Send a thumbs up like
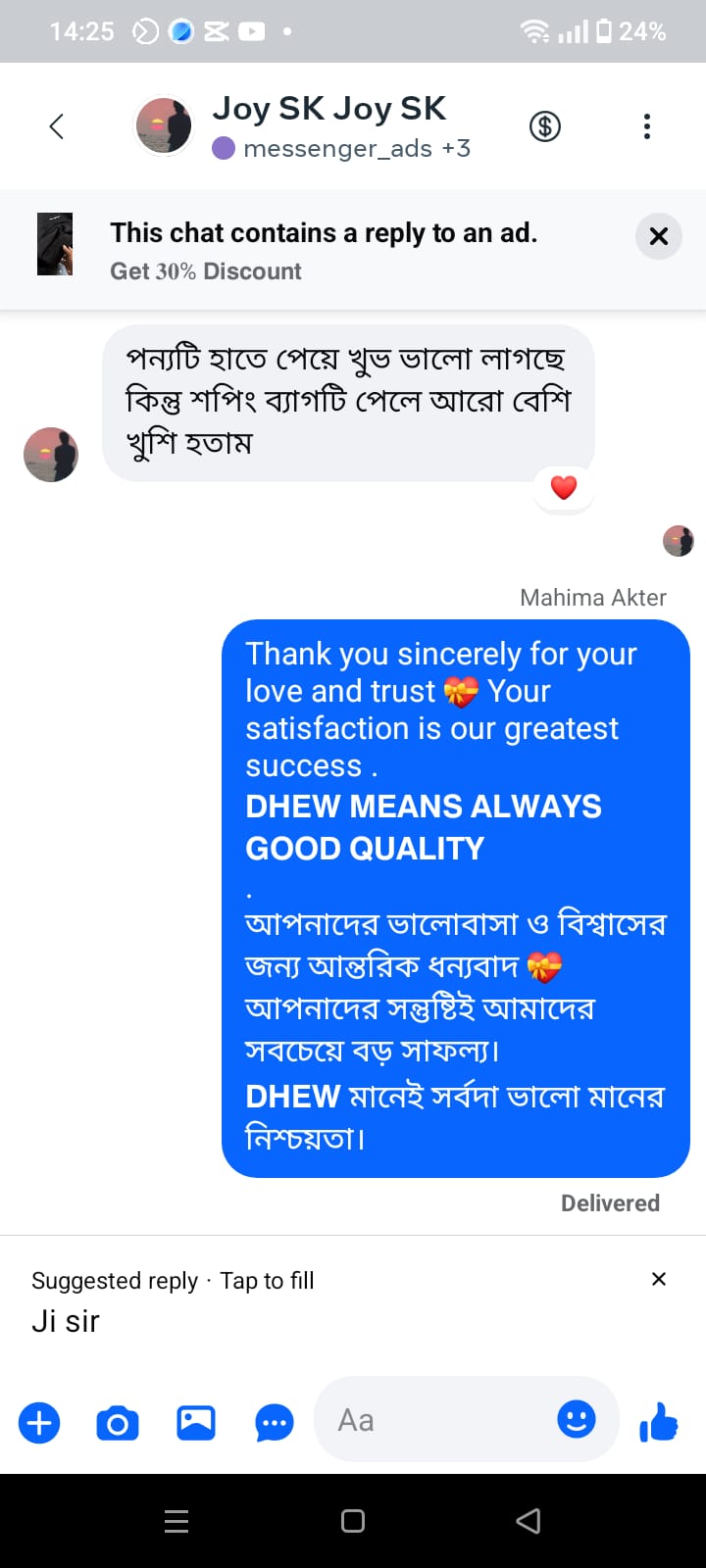Viewport: 706px width, 1568px height. (659, 1421)
